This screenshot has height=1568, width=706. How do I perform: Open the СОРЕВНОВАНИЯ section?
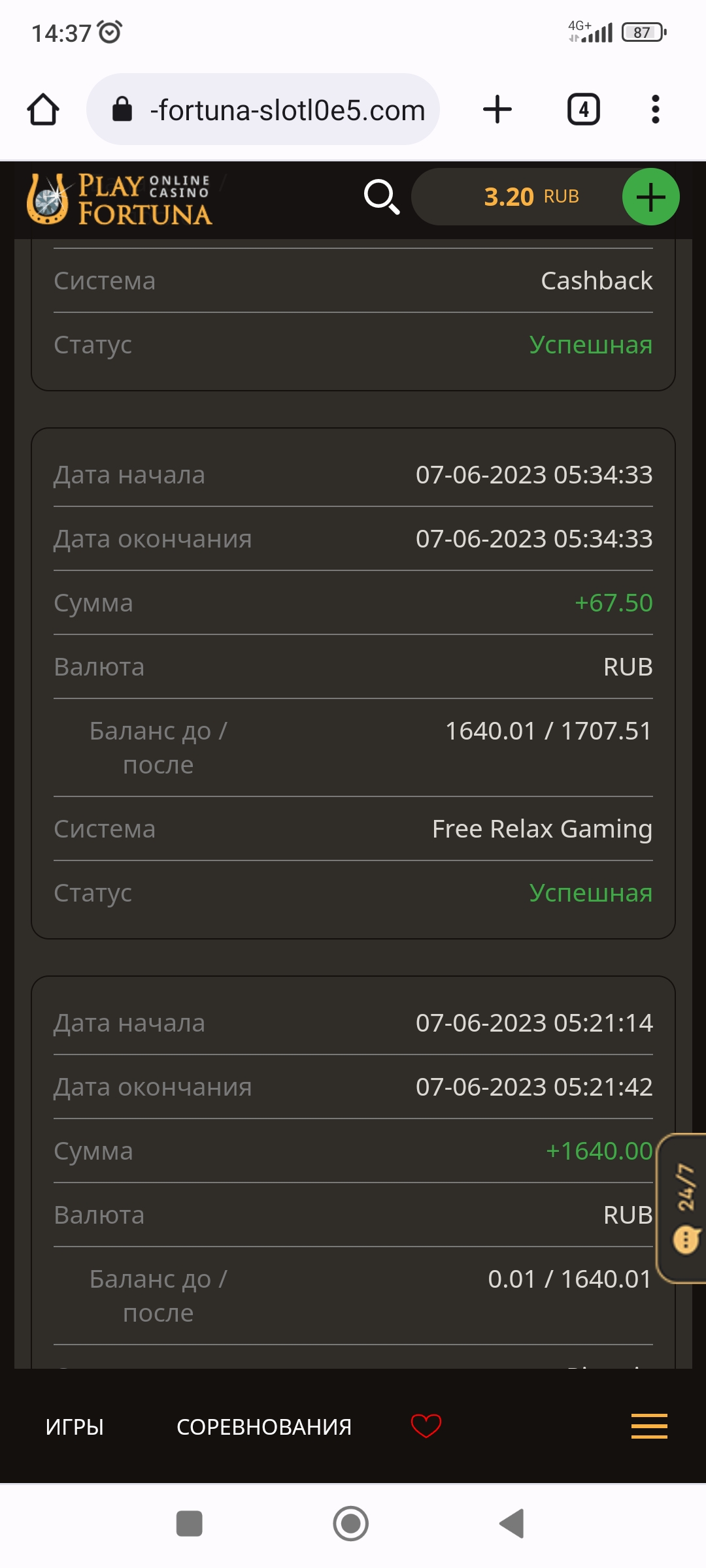pos(264,1427)
